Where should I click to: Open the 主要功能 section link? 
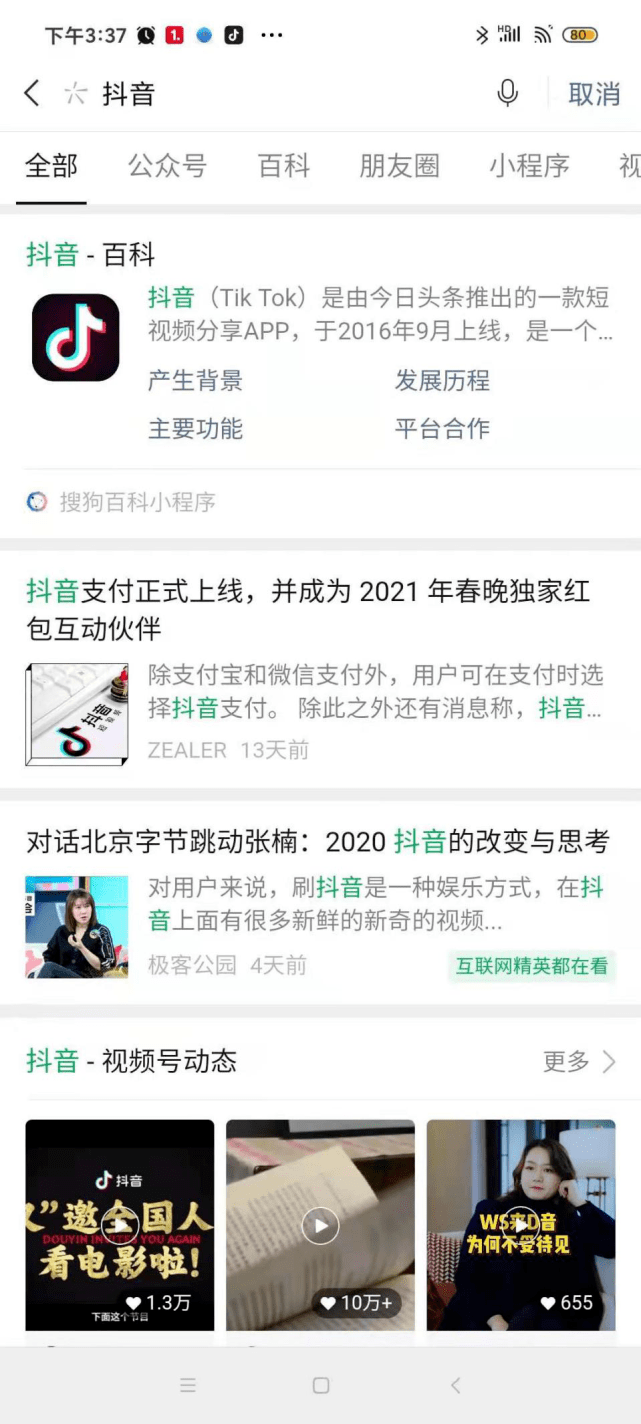coord(195,429)
